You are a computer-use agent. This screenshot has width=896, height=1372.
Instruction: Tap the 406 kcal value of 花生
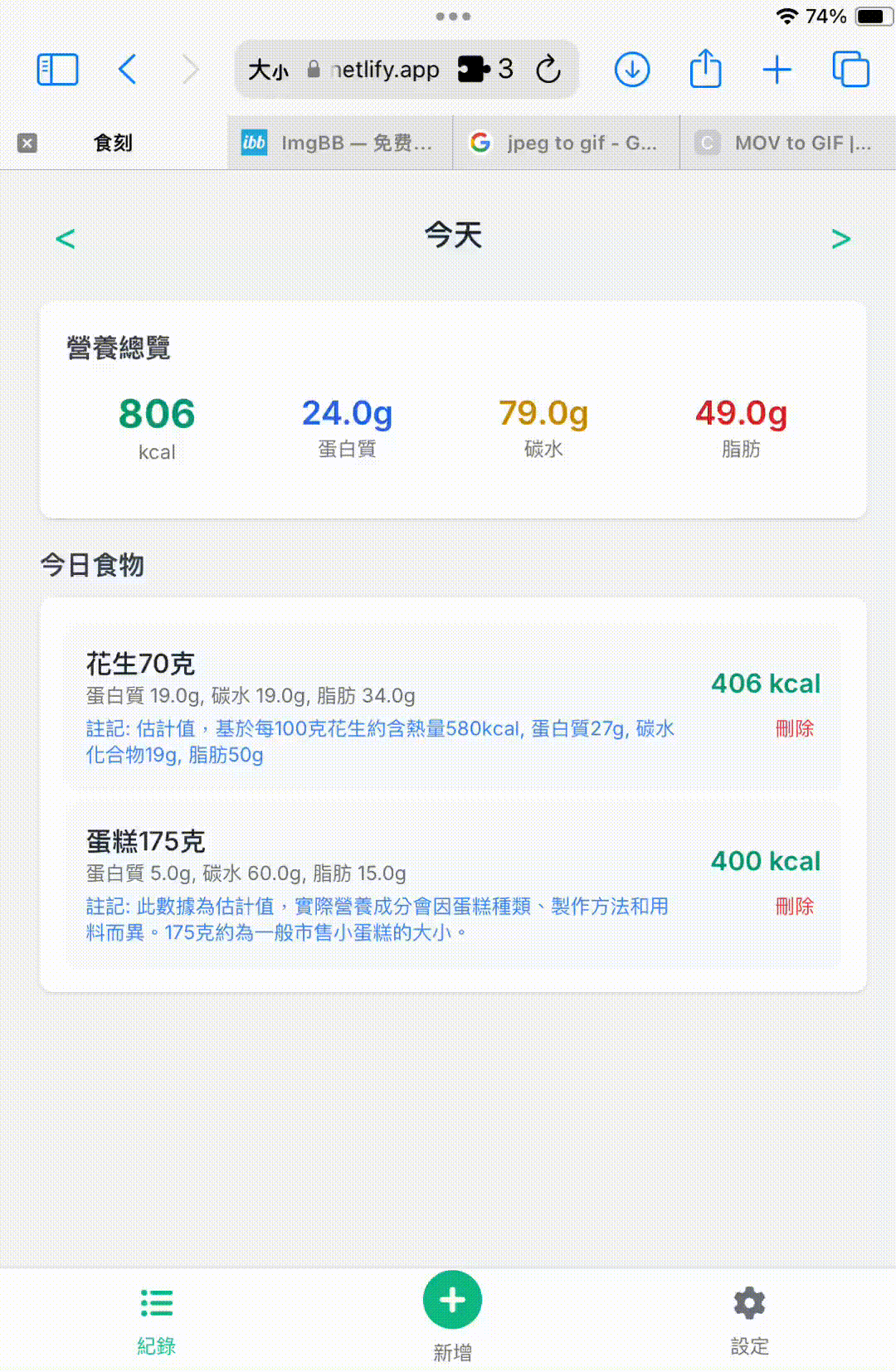pos(765,684)
